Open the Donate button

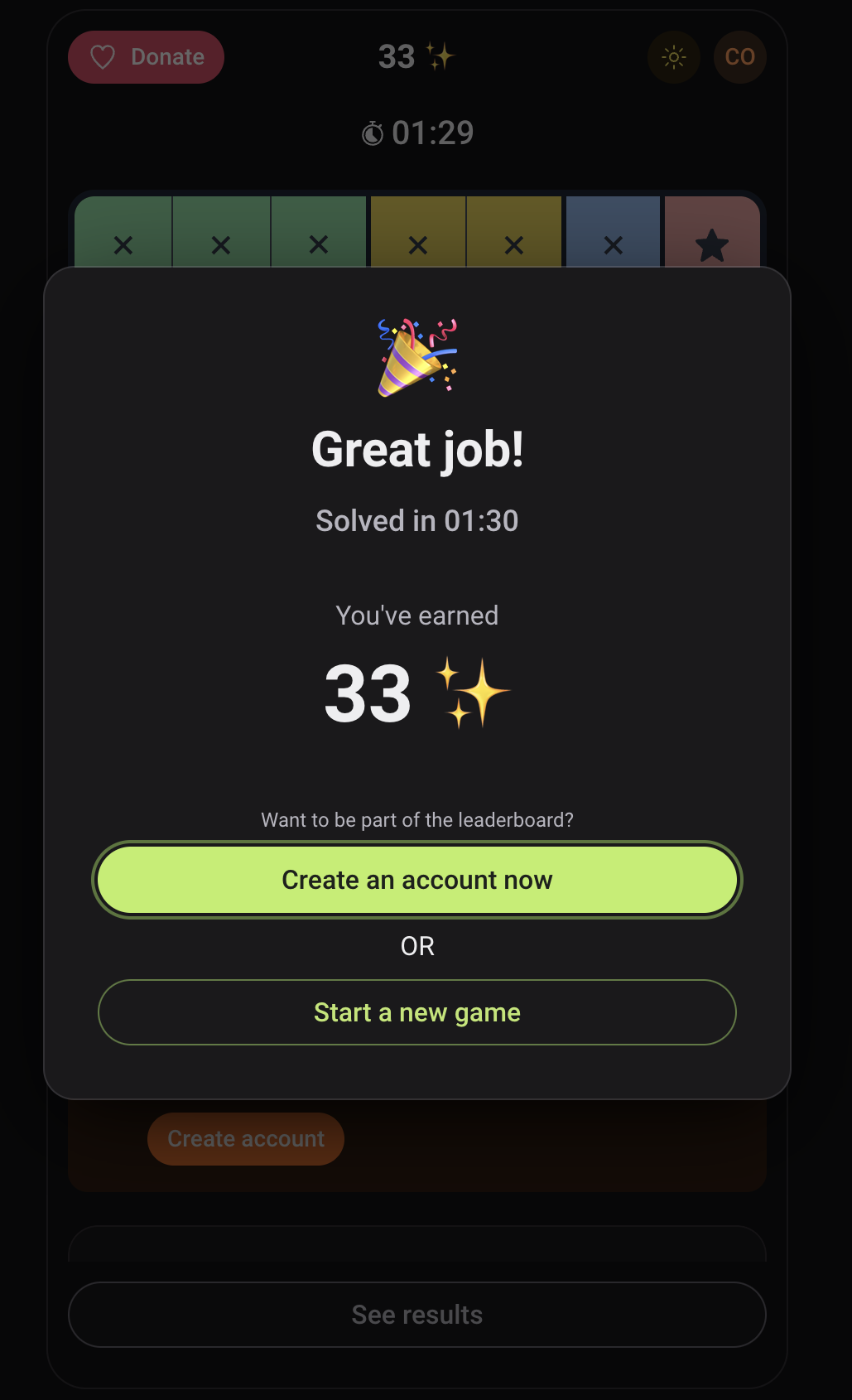(146, 57)
